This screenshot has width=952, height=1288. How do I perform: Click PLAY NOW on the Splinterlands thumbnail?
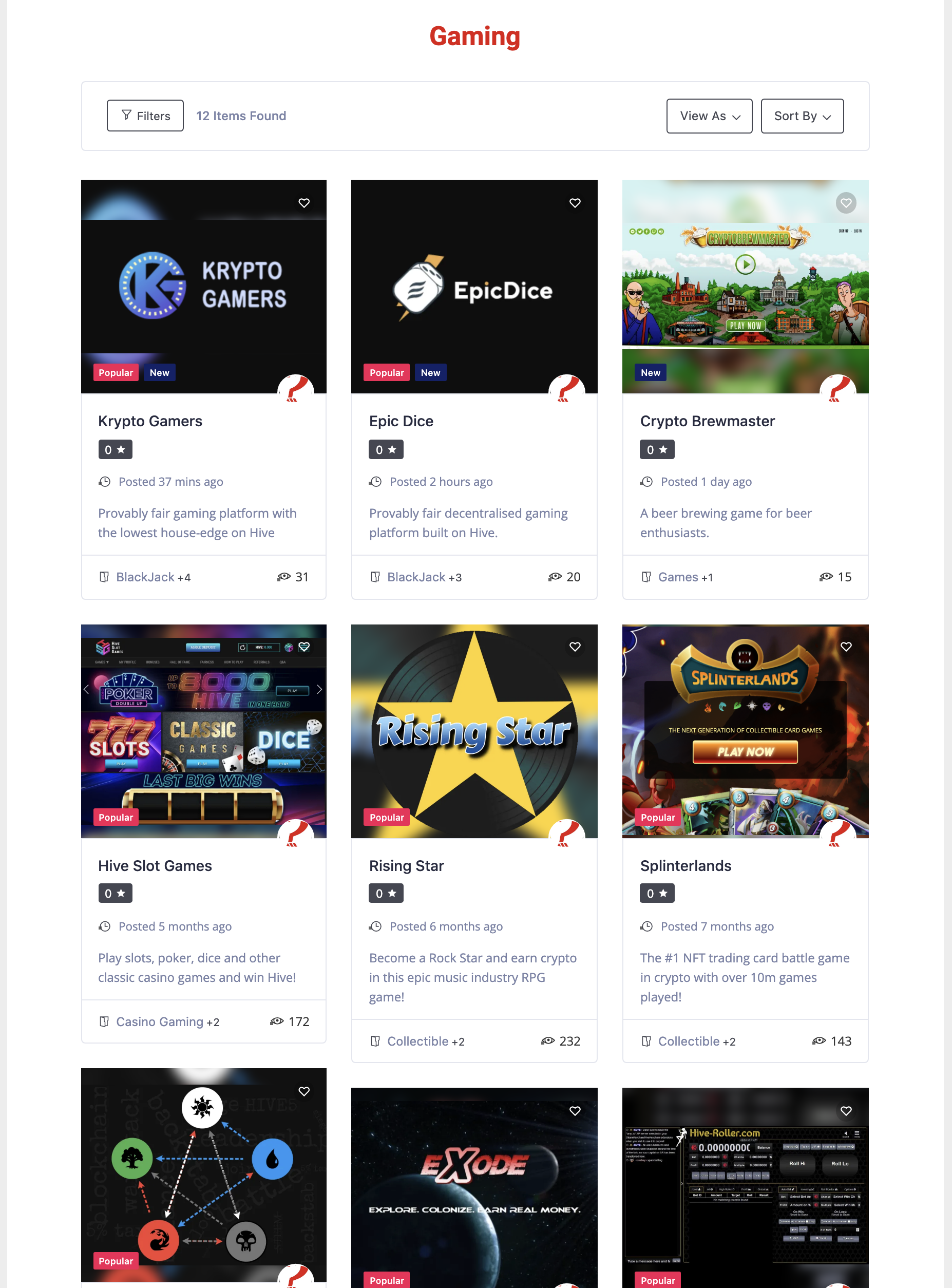pyautogui.click(x=745, y=752)
